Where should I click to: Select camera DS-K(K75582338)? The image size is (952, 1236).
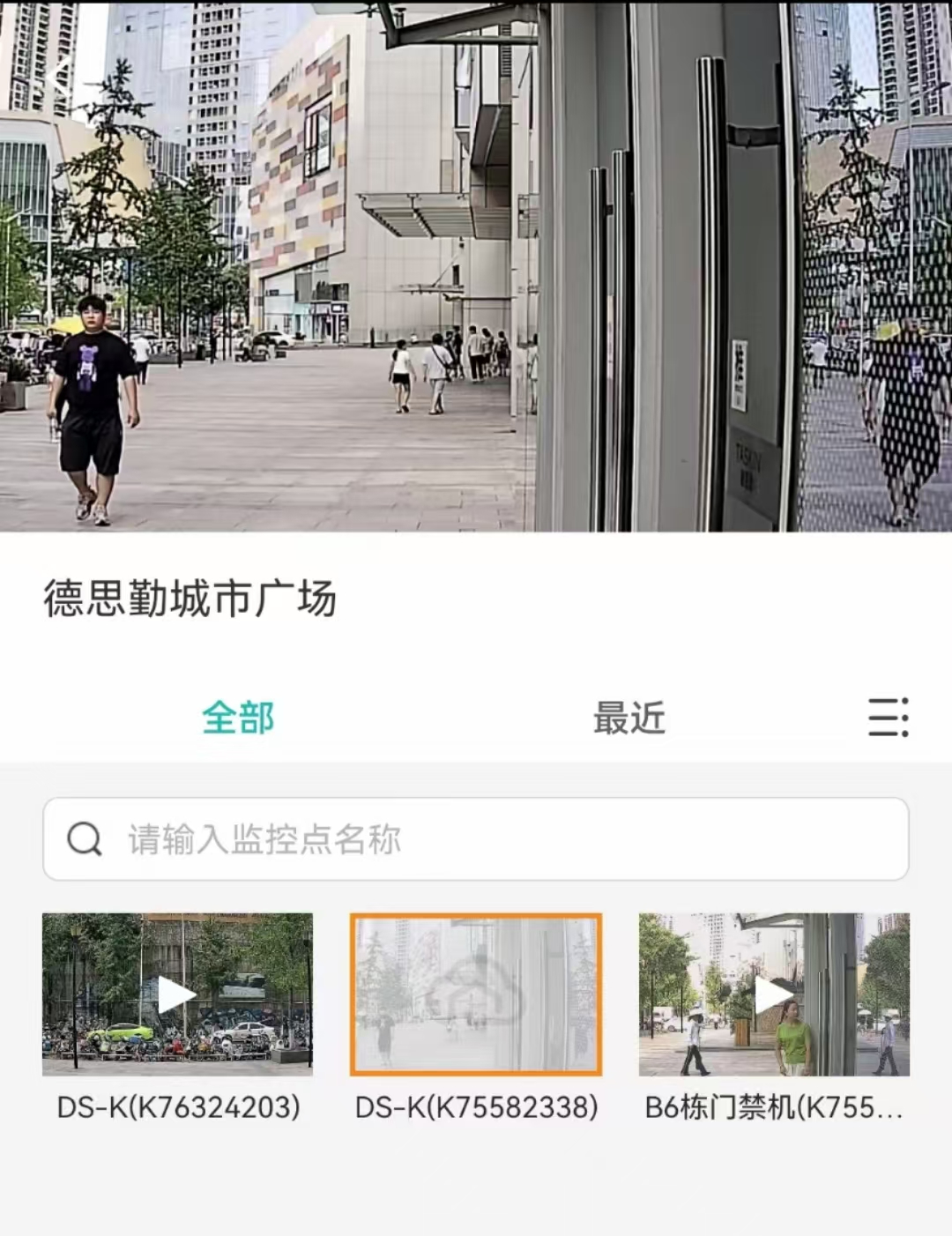coord(476,994)
